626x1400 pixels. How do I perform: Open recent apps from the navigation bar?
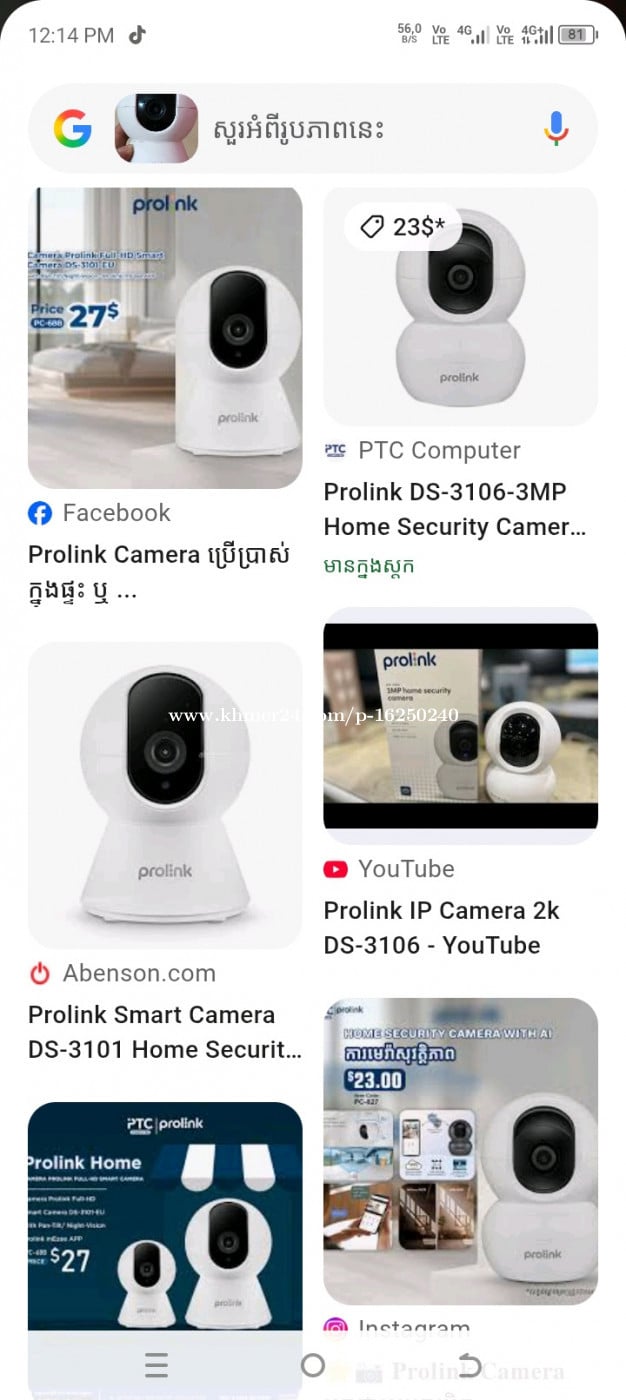click(x=156, y=1365)
